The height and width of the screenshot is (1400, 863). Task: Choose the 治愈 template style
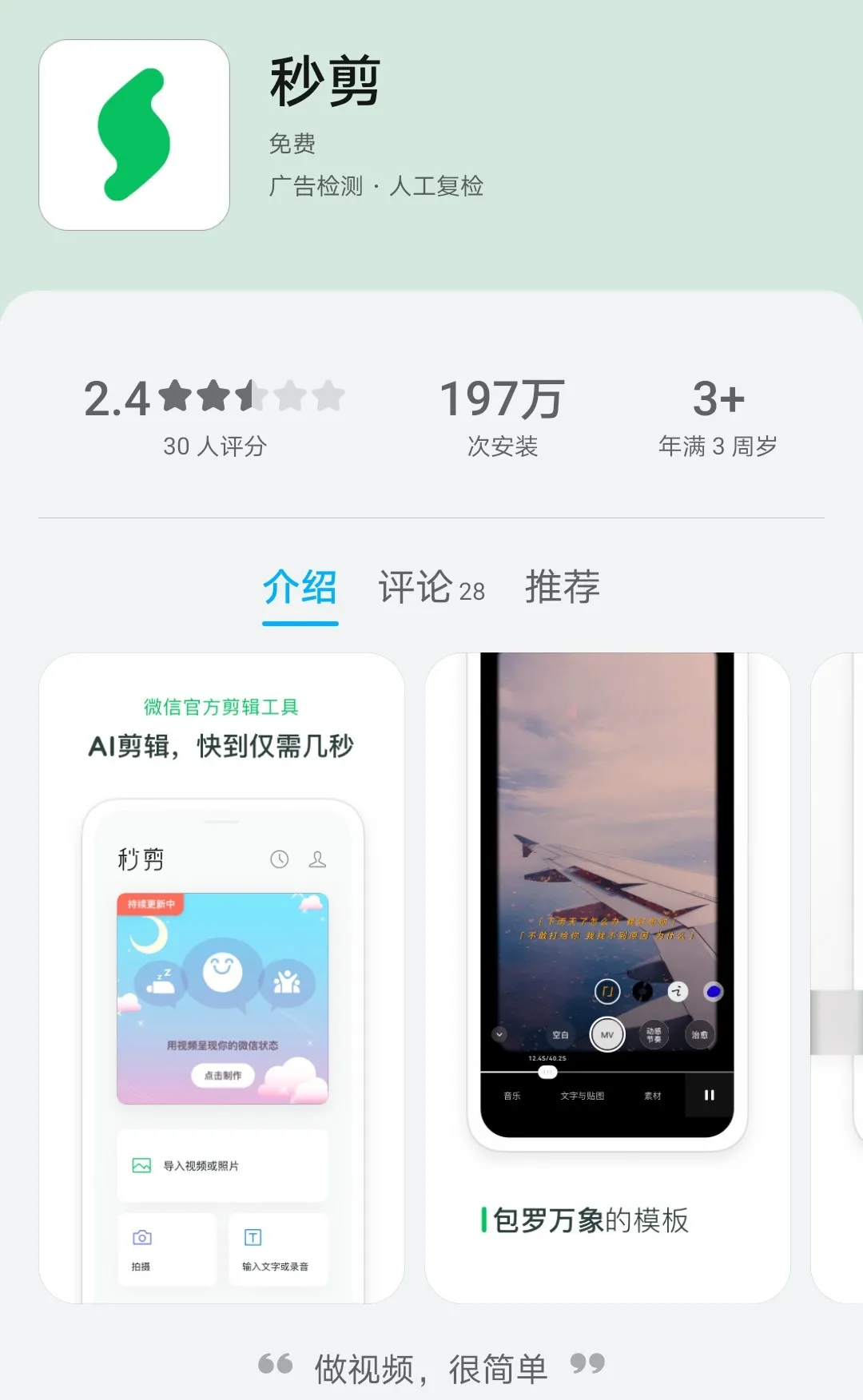click(x=699, y=1035)
